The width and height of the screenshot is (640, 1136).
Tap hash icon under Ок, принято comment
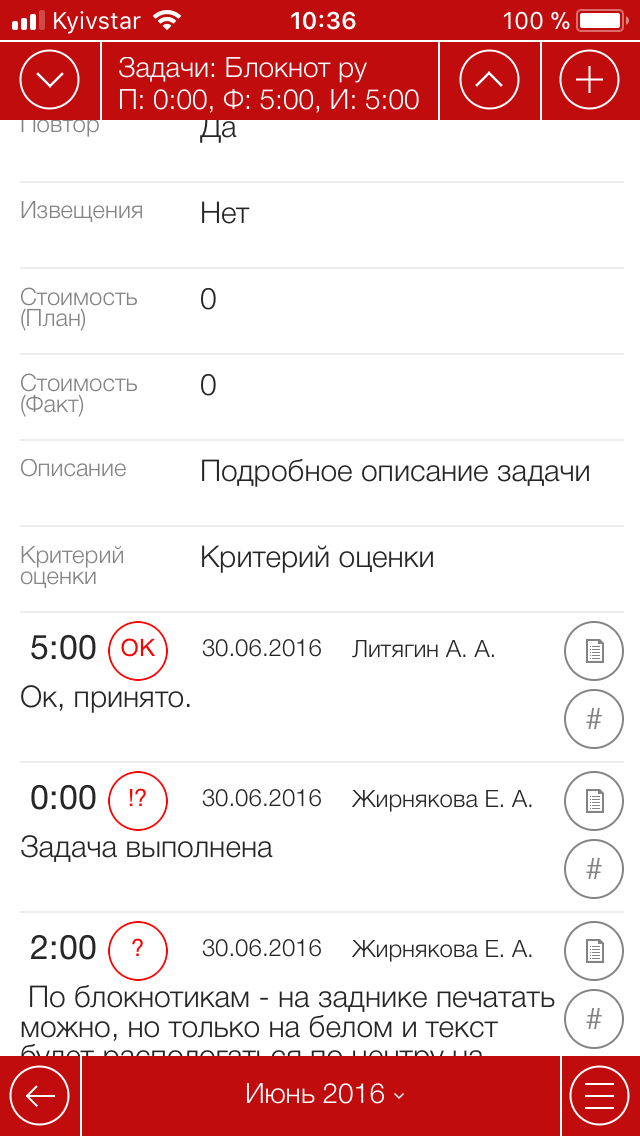click(594, 719)
